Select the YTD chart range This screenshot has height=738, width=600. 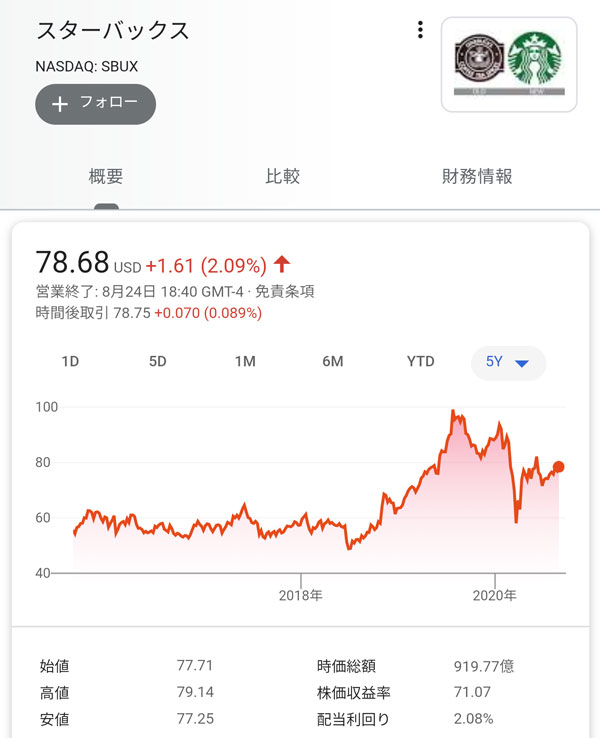coord(421,362)
